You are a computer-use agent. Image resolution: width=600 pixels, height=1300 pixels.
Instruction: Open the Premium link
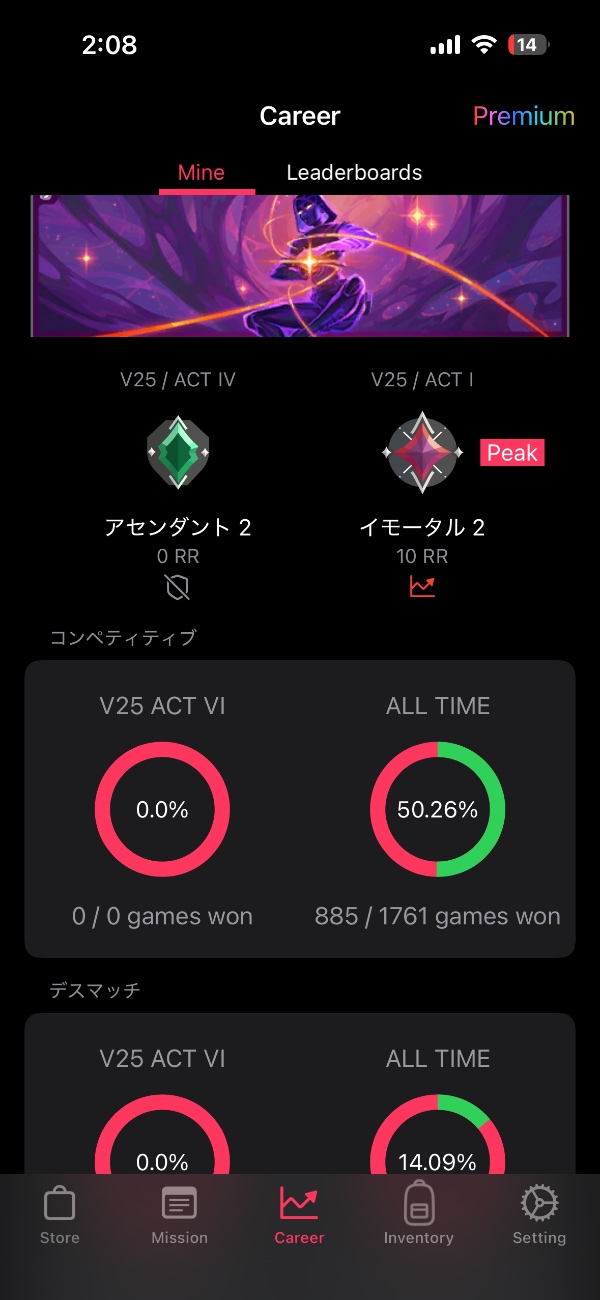[523, 116]
